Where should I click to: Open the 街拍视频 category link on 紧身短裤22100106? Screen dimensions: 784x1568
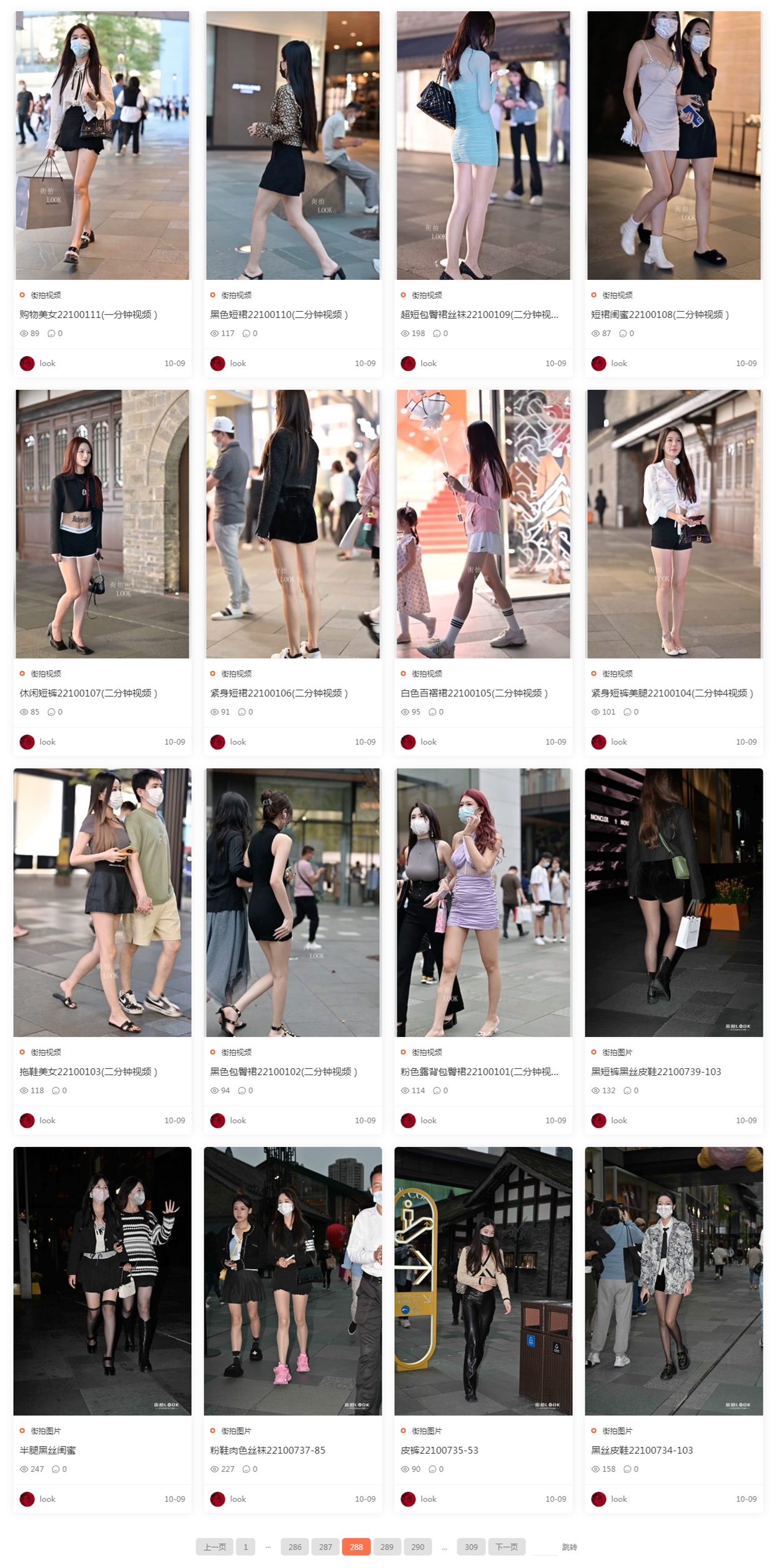[236, 674]
